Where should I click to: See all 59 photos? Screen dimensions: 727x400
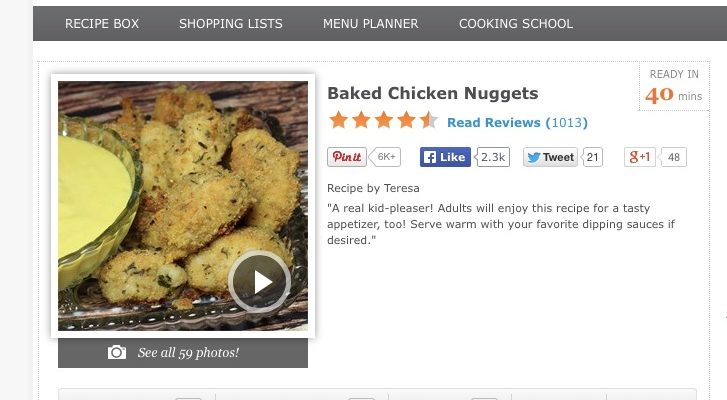tap(183, 353)
